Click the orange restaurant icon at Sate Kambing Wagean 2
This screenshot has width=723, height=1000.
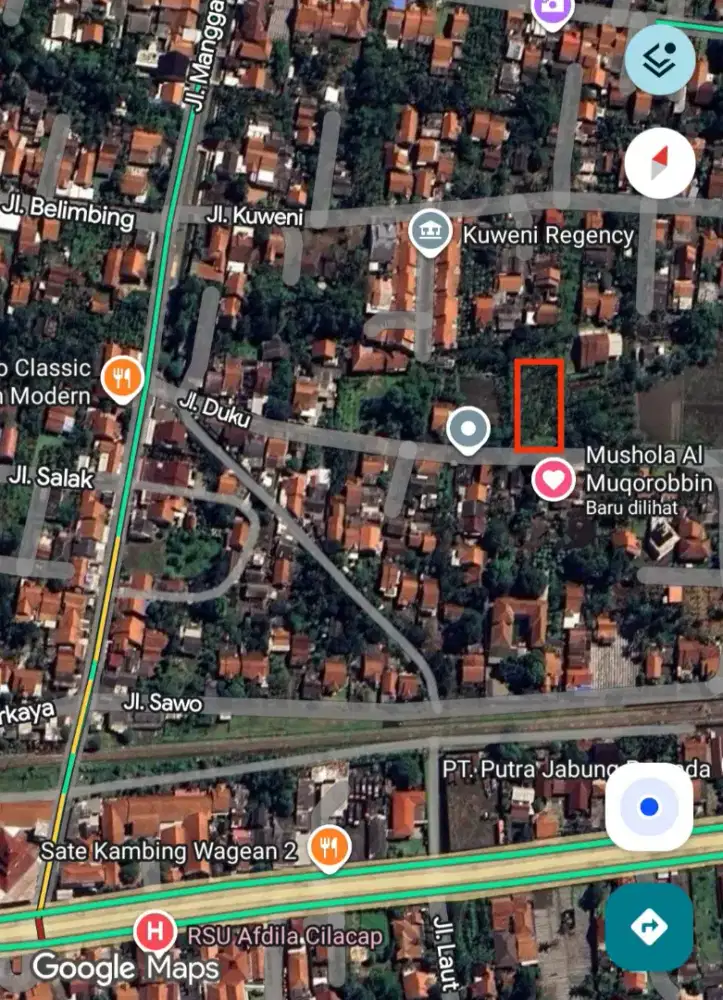point(329,847)
